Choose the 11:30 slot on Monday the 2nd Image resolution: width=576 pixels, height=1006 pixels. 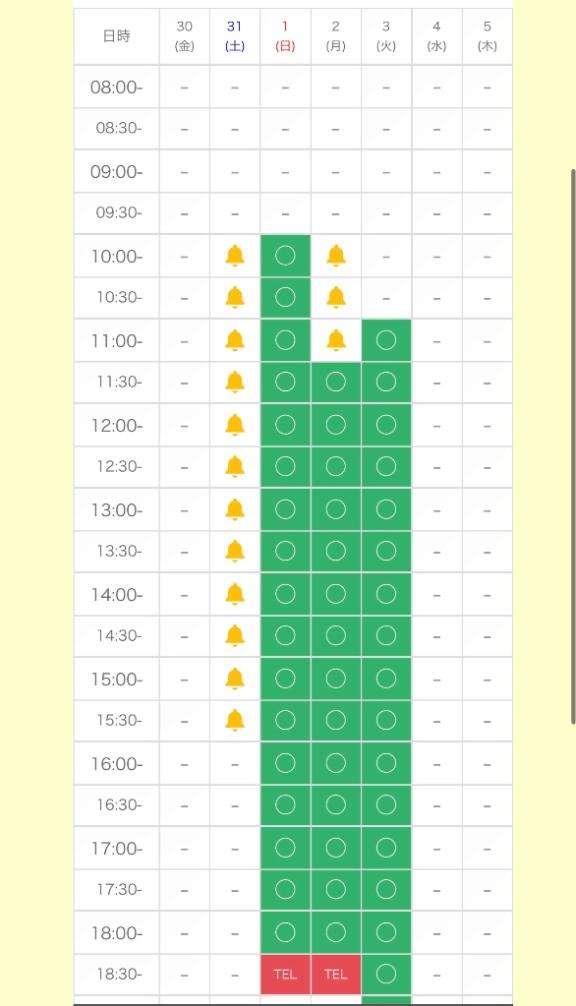pos(335,382)
